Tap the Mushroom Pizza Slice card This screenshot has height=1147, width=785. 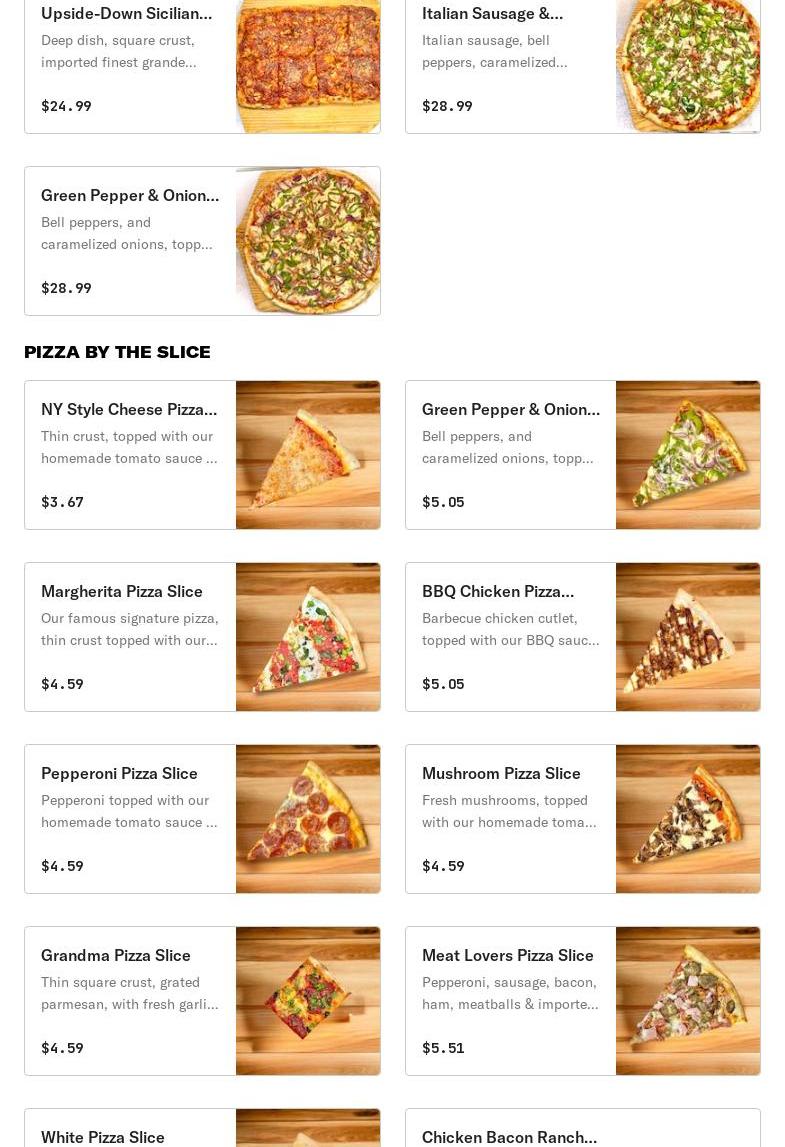(582, 819)
